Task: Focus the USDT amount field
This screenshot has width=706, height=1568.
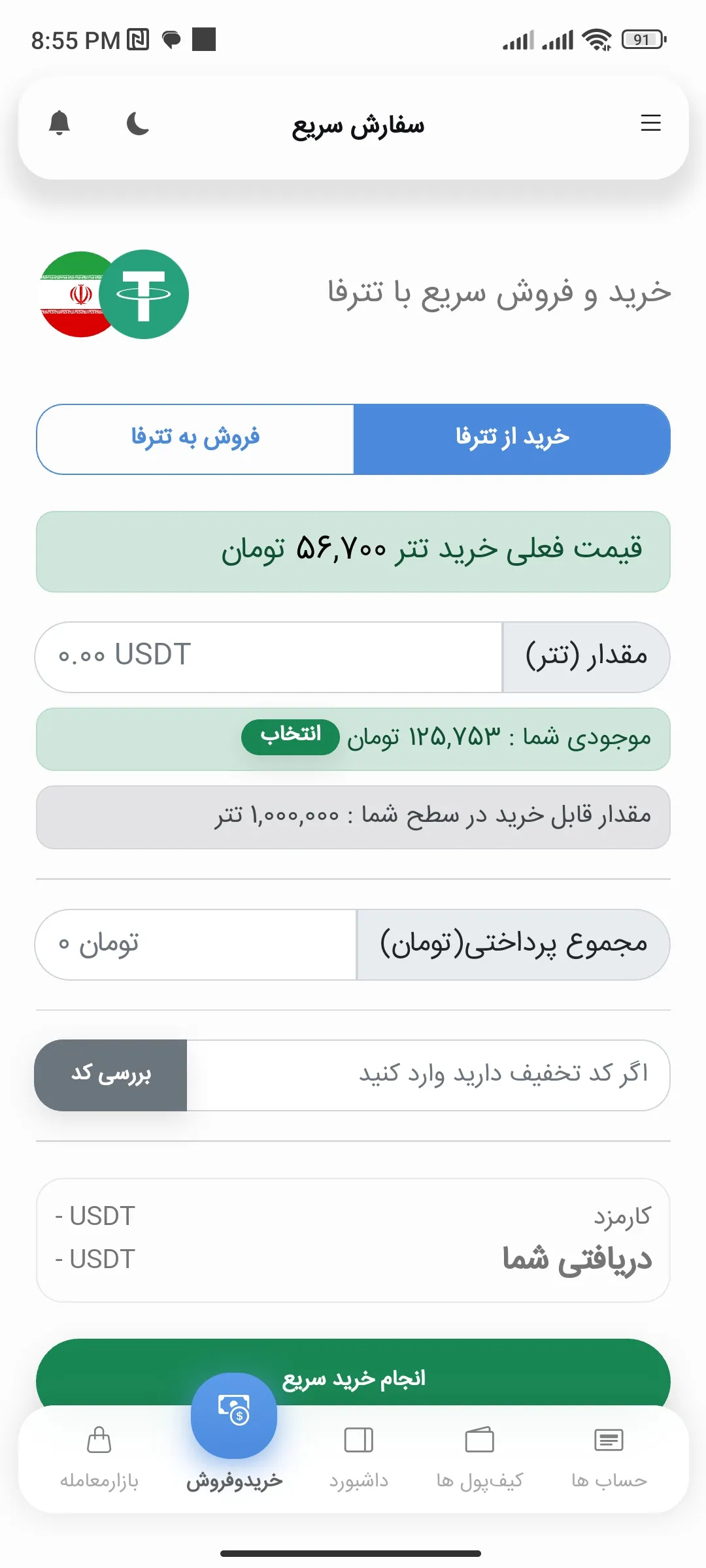Action: point(268,657)
